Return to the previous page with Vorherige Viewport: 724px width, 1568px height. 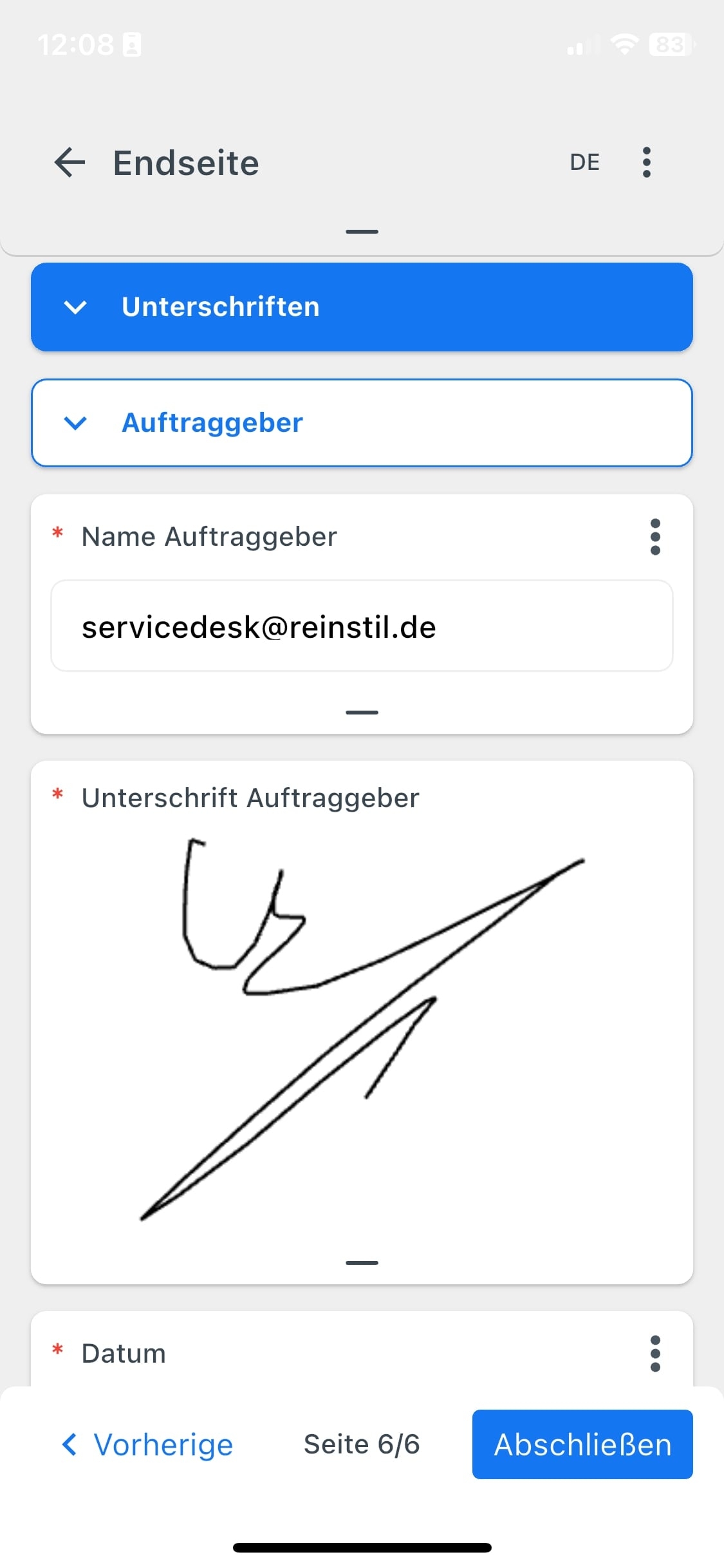point(148,1444)
